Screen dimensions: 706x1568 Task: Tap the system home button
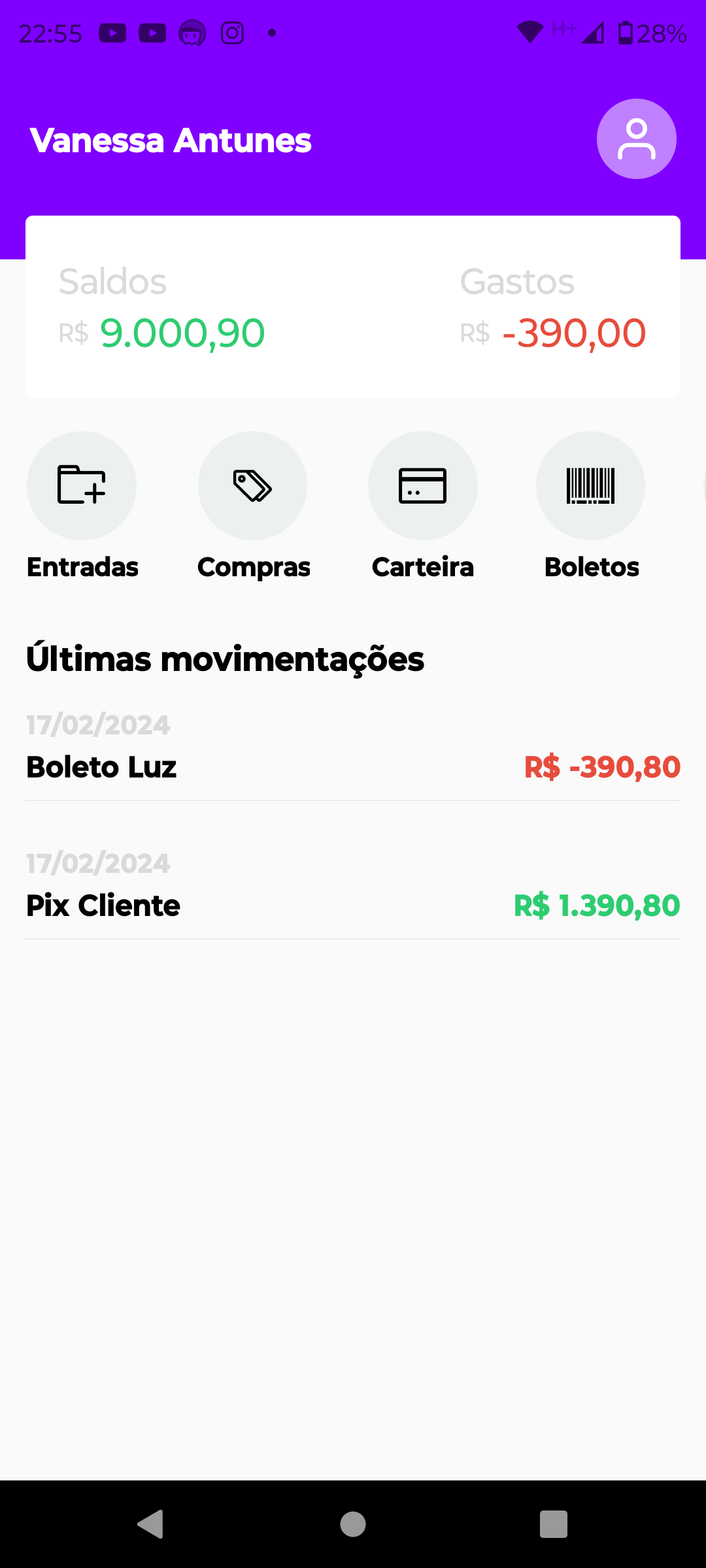click(353, 1524)
